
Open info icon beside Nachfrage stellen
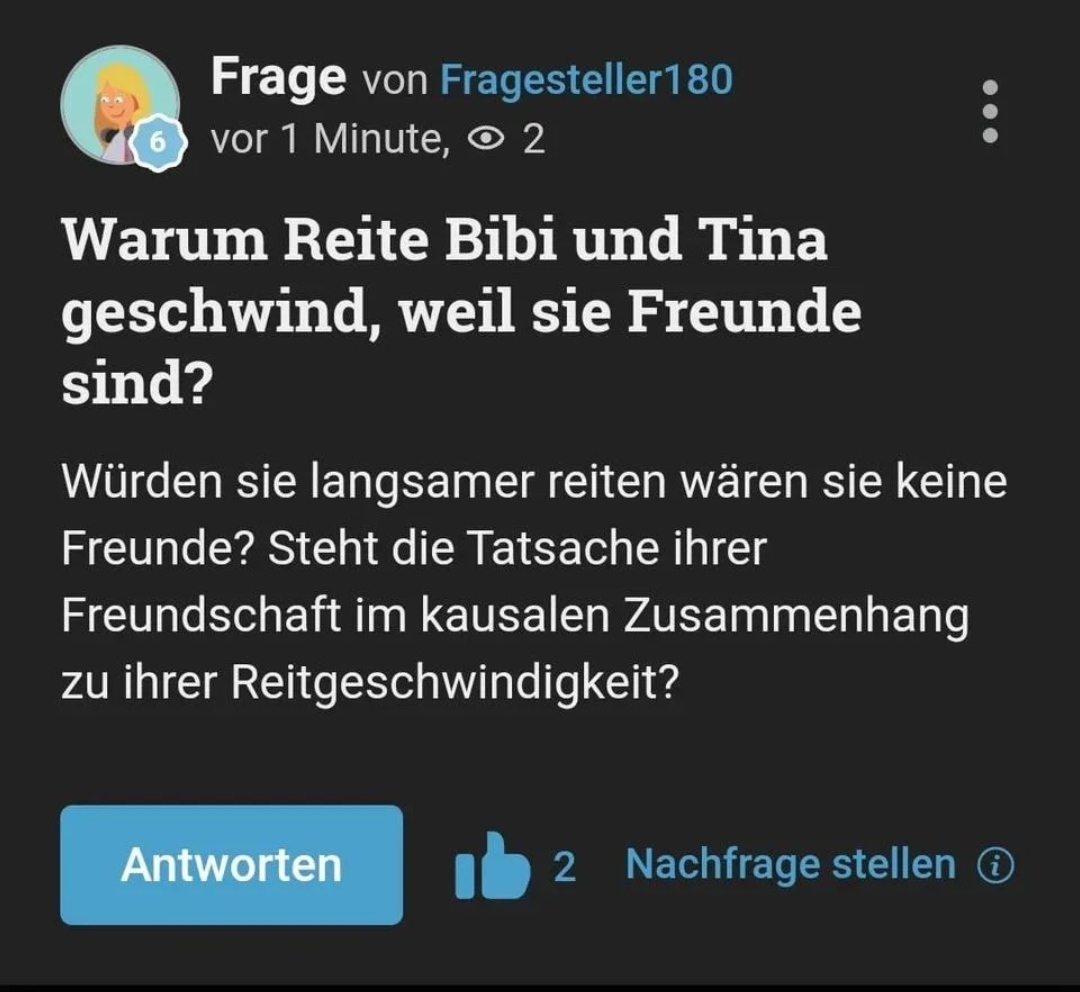coord(996,866)
